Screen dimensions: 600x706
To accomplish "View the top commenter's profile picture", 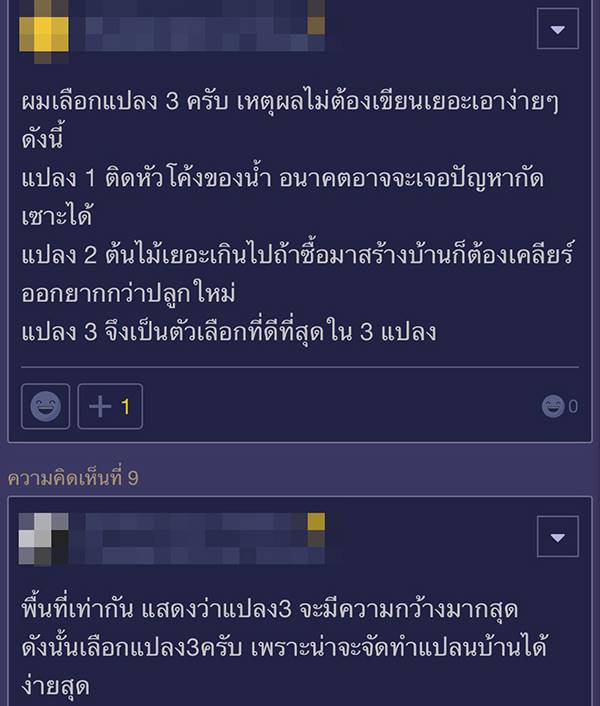I will [x=44, y=30].
